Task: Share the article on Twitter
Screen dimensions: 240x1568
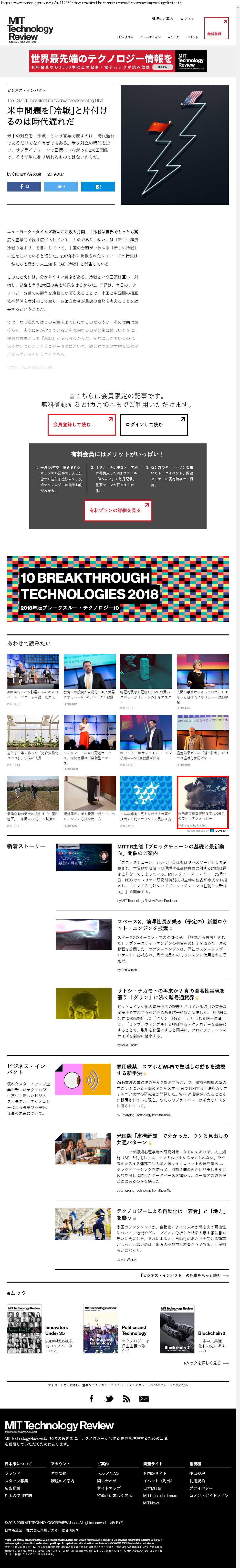Action: click(x=61, y=186)
